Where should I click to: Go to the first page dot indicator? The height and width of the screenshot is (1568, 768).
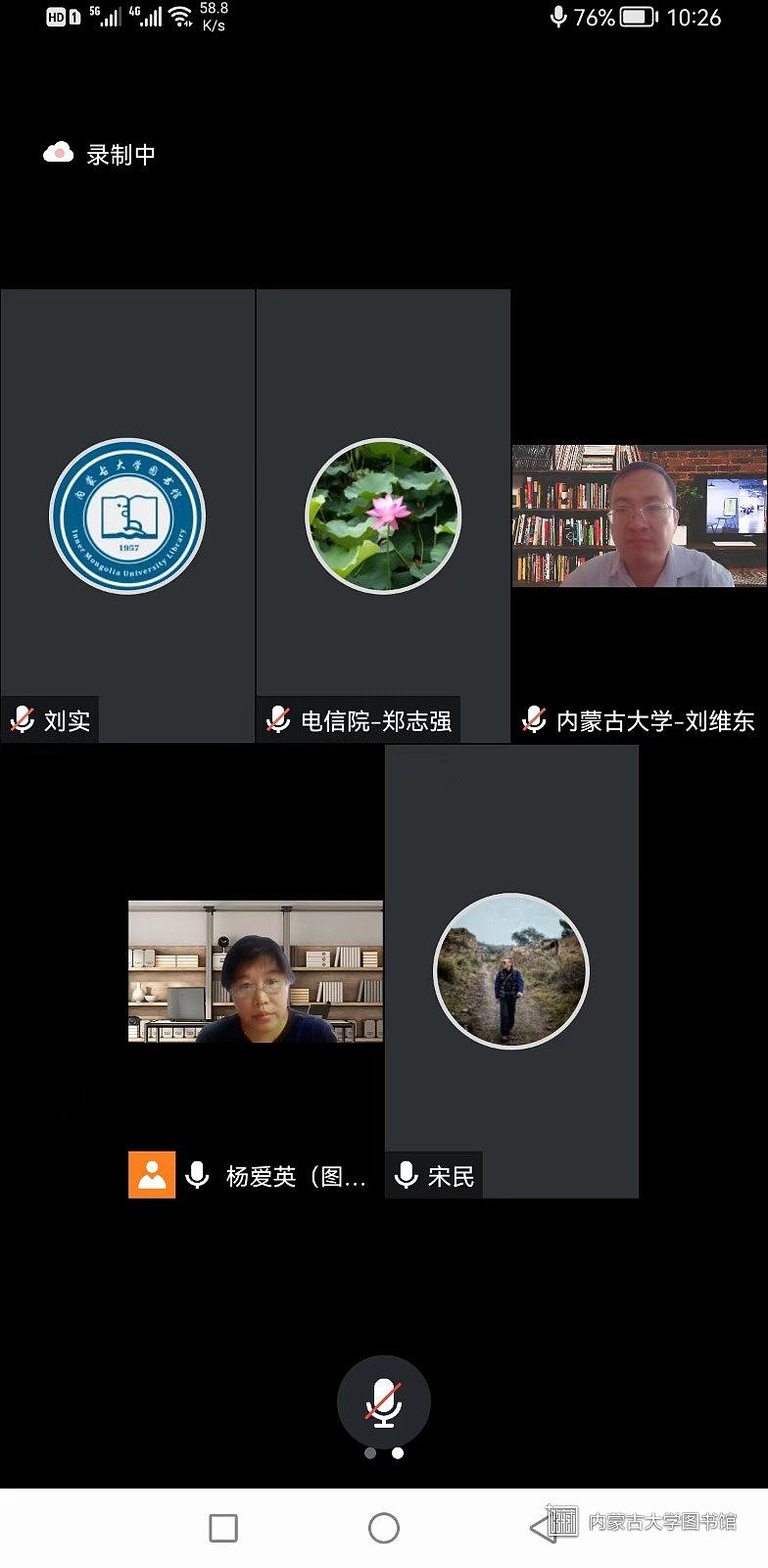[370, 1453]
